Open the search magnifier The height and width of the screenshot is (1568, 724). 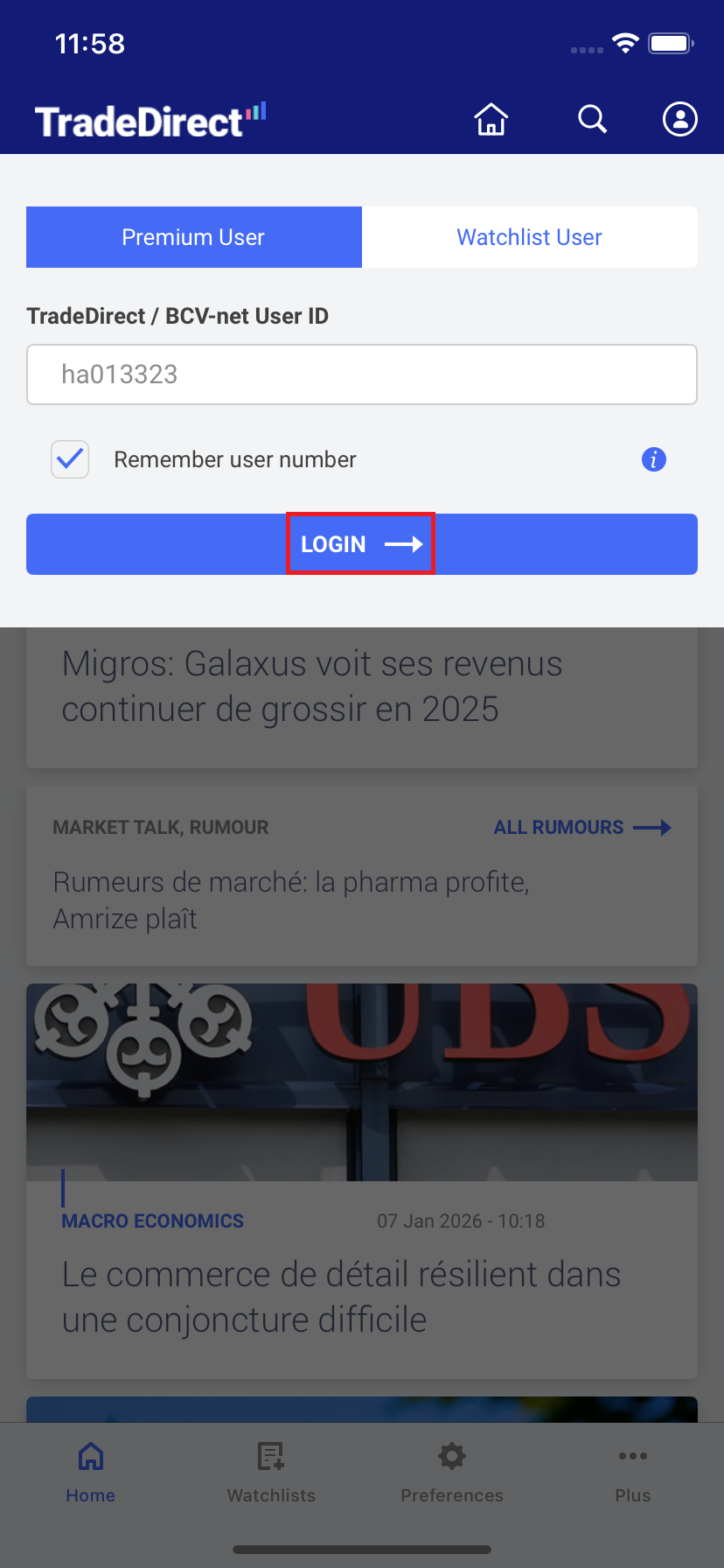pos(592,119)
